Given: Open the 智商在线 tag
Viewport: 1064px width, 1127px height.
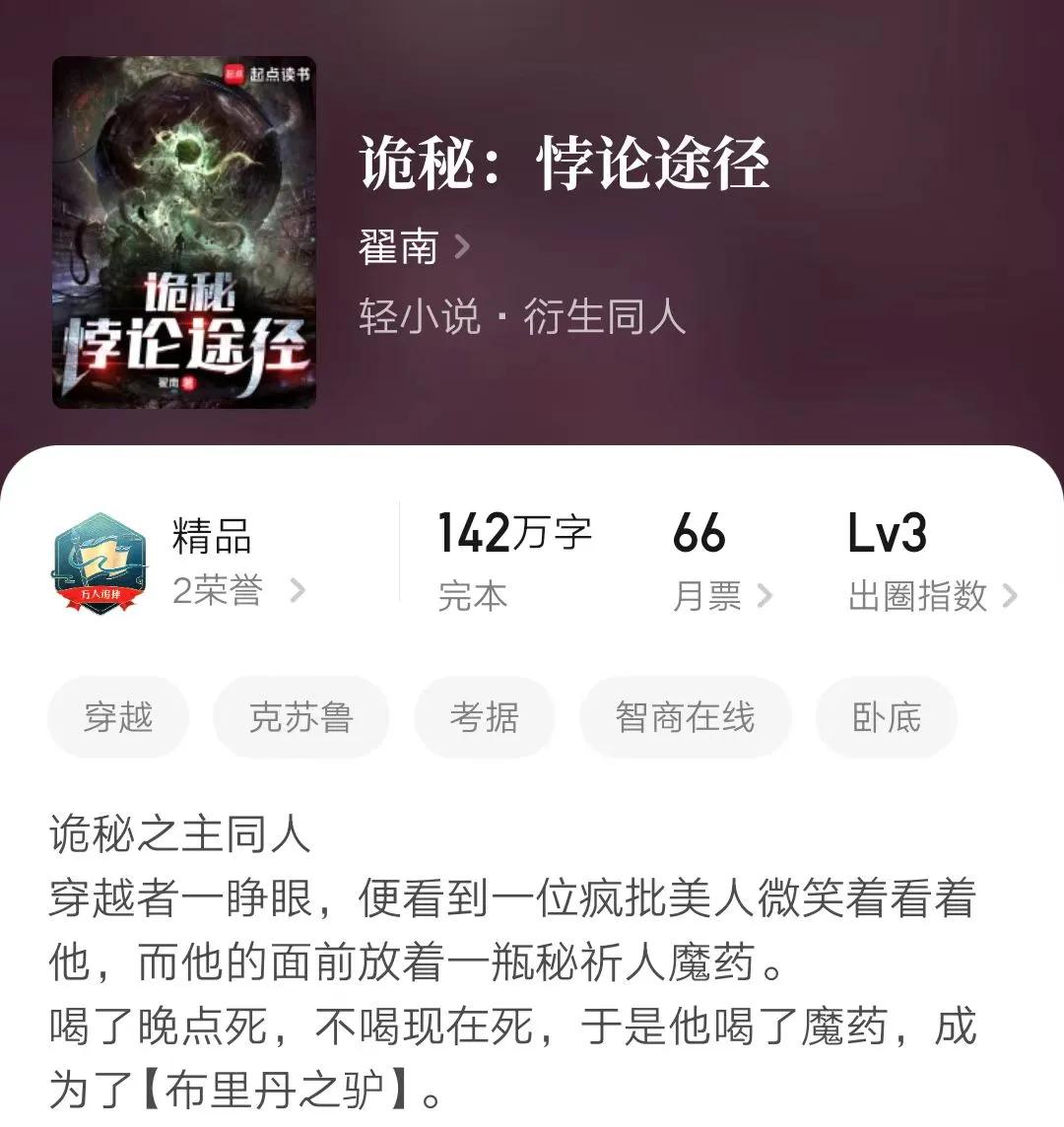Looking at the screenshot, I should pos(685,717).
